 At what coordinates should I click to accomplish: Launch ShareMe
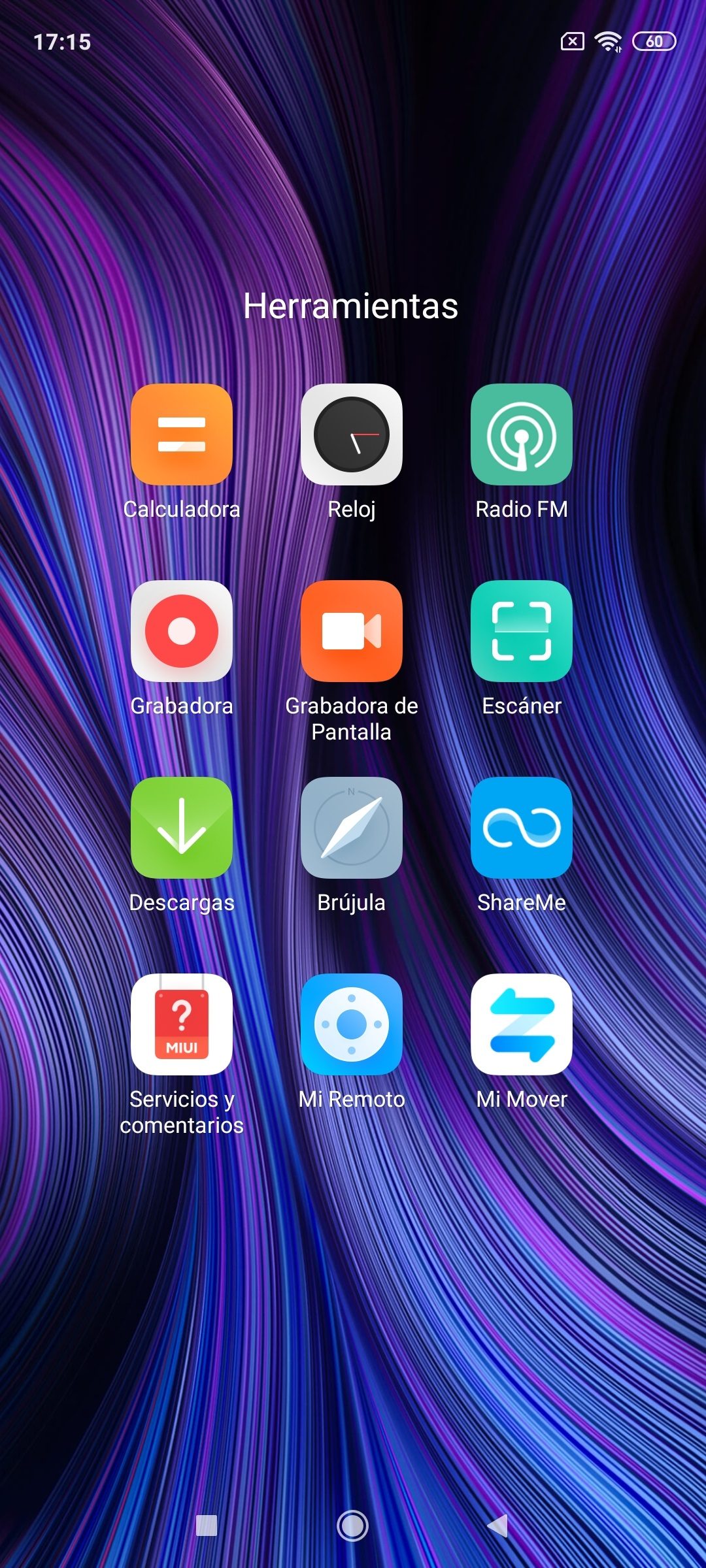(522, 828)
